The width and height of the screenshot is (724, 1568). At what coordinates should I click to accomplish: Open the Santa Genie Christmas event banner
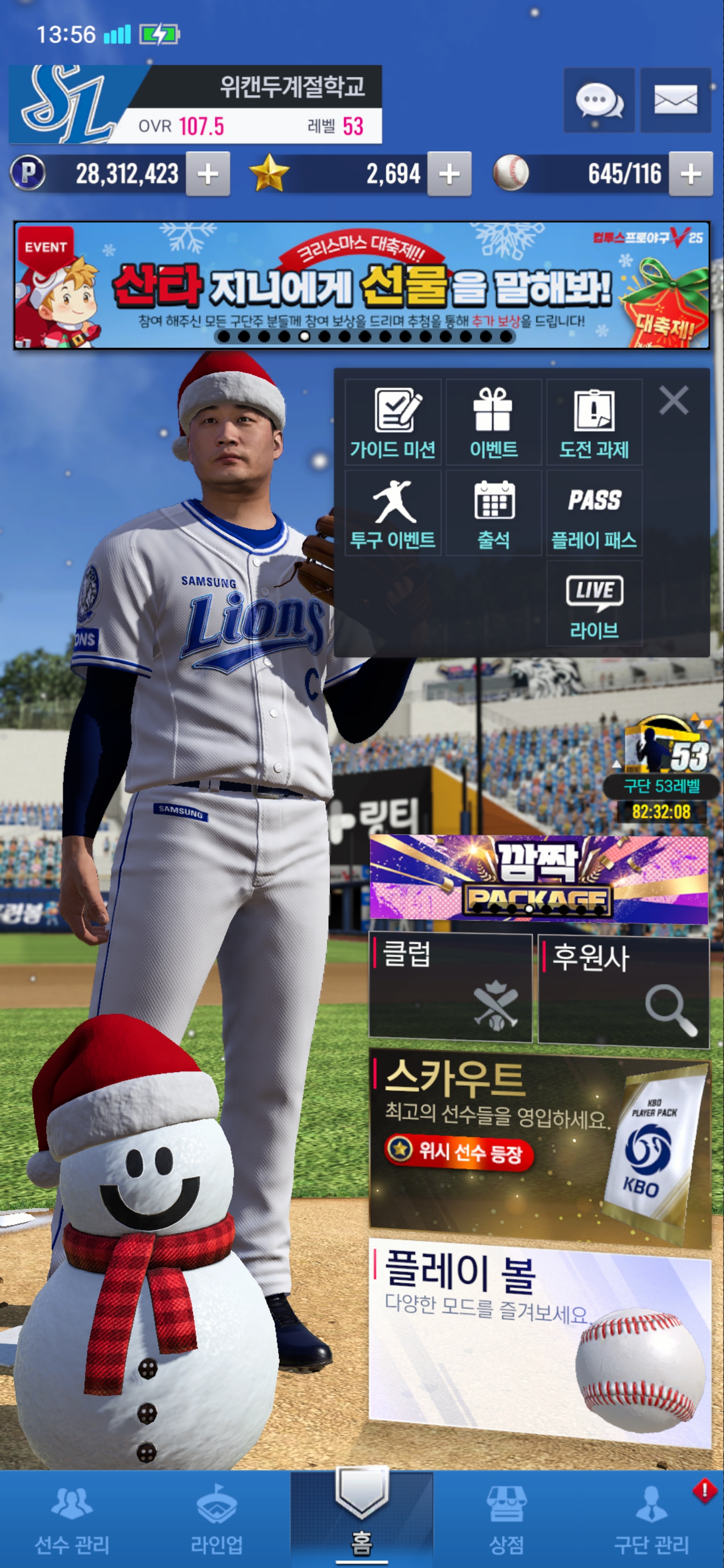361,285
